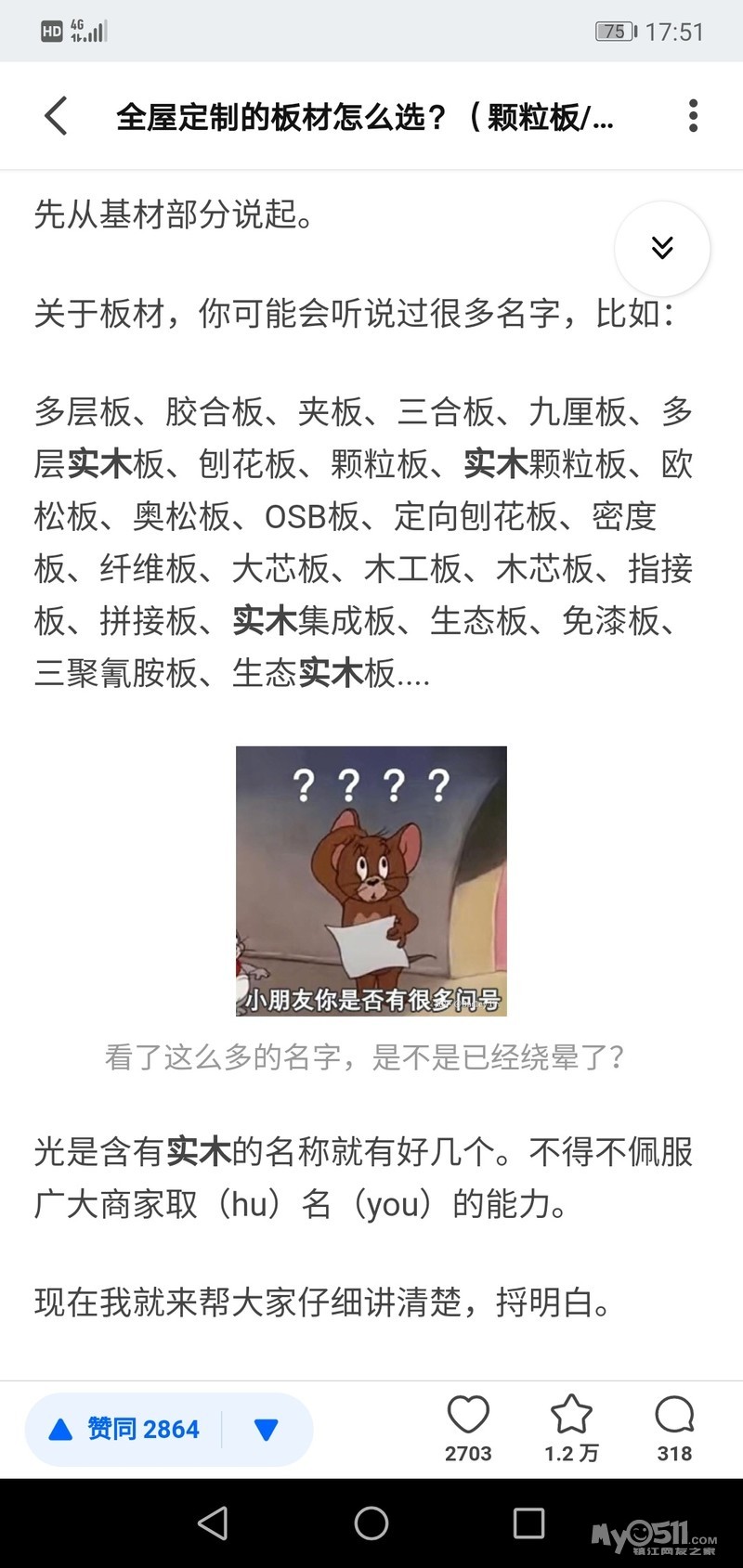Favorite the answer with the star icon

571,1429
